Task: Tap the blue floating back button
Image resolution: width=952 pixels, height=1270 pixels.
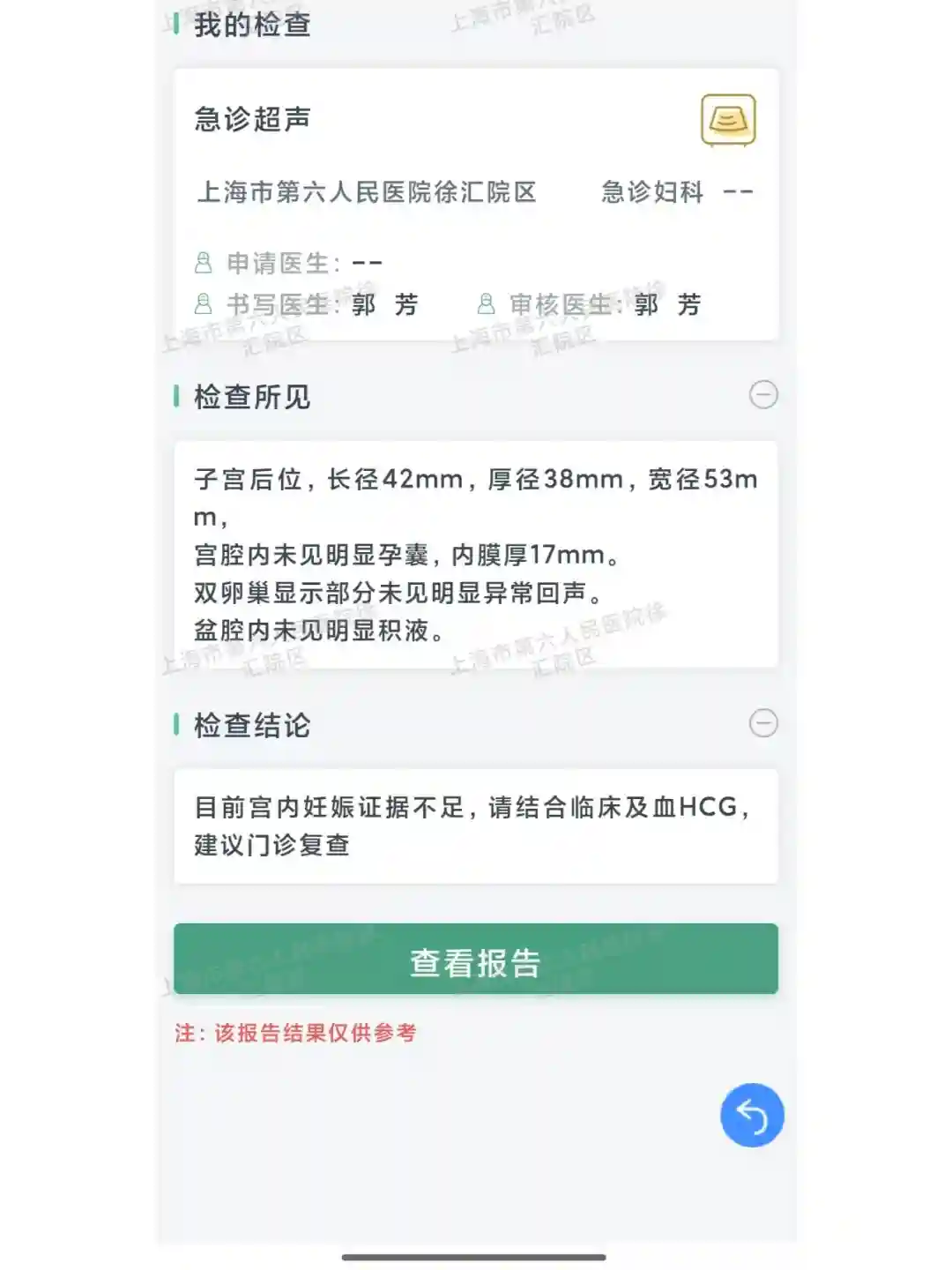Action: pos(752,1115)
